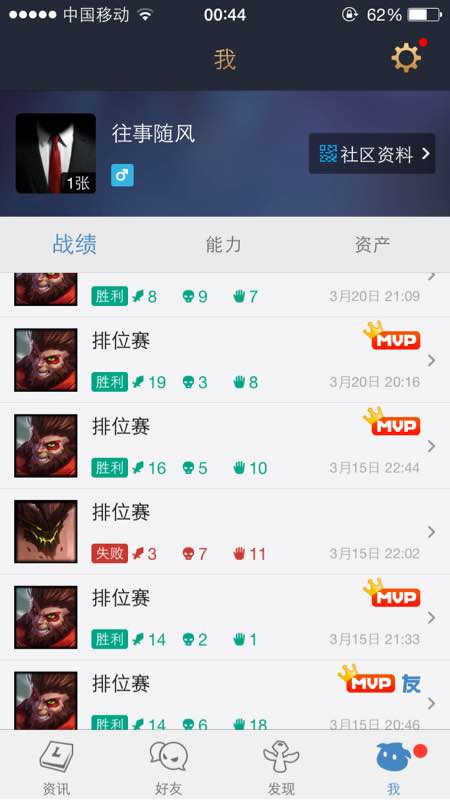Switch to the 资产 tab
450x800 pixels.
coord(372,245)
